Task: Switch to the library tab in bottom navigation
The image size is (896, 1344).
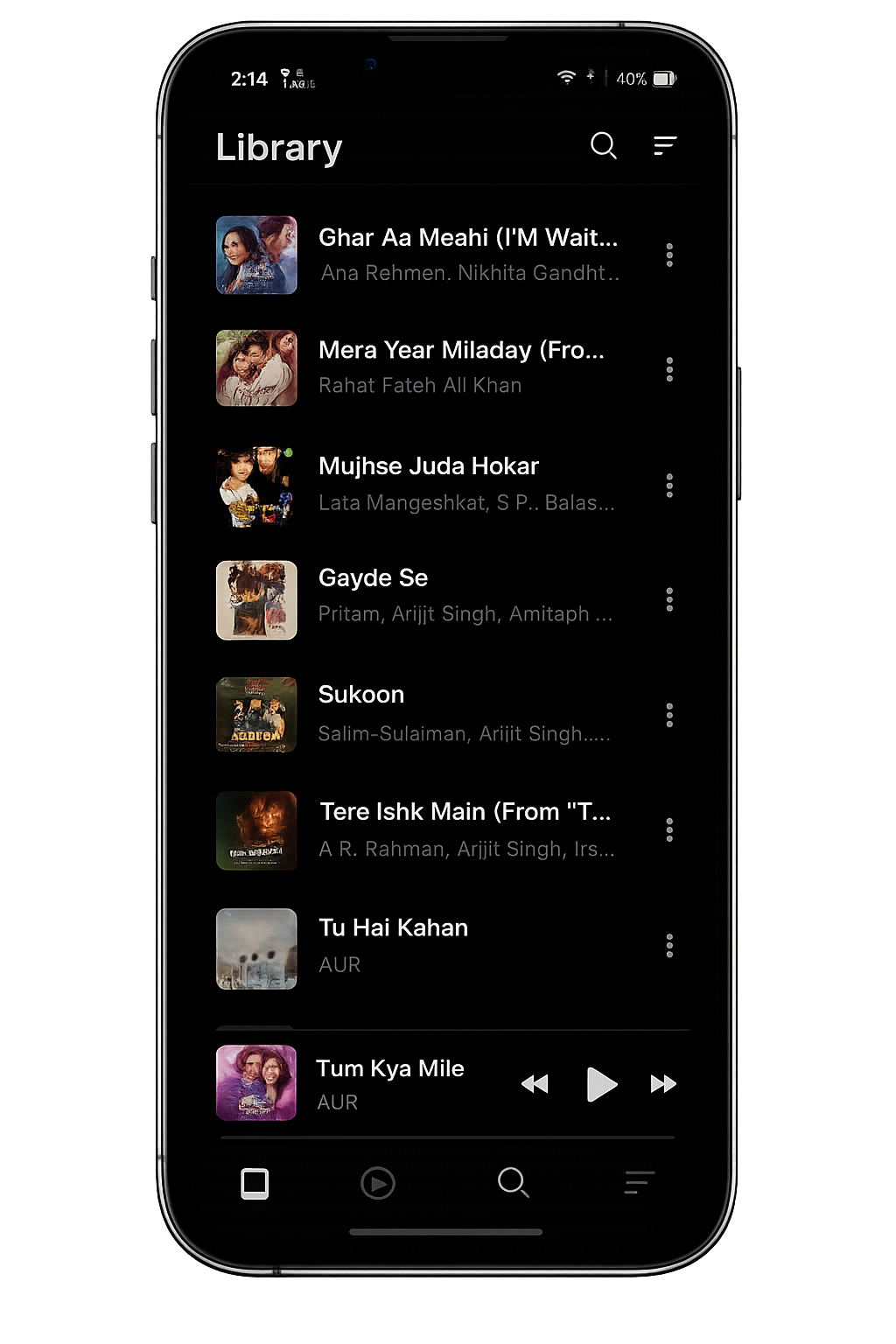Action: [255, 1184]
